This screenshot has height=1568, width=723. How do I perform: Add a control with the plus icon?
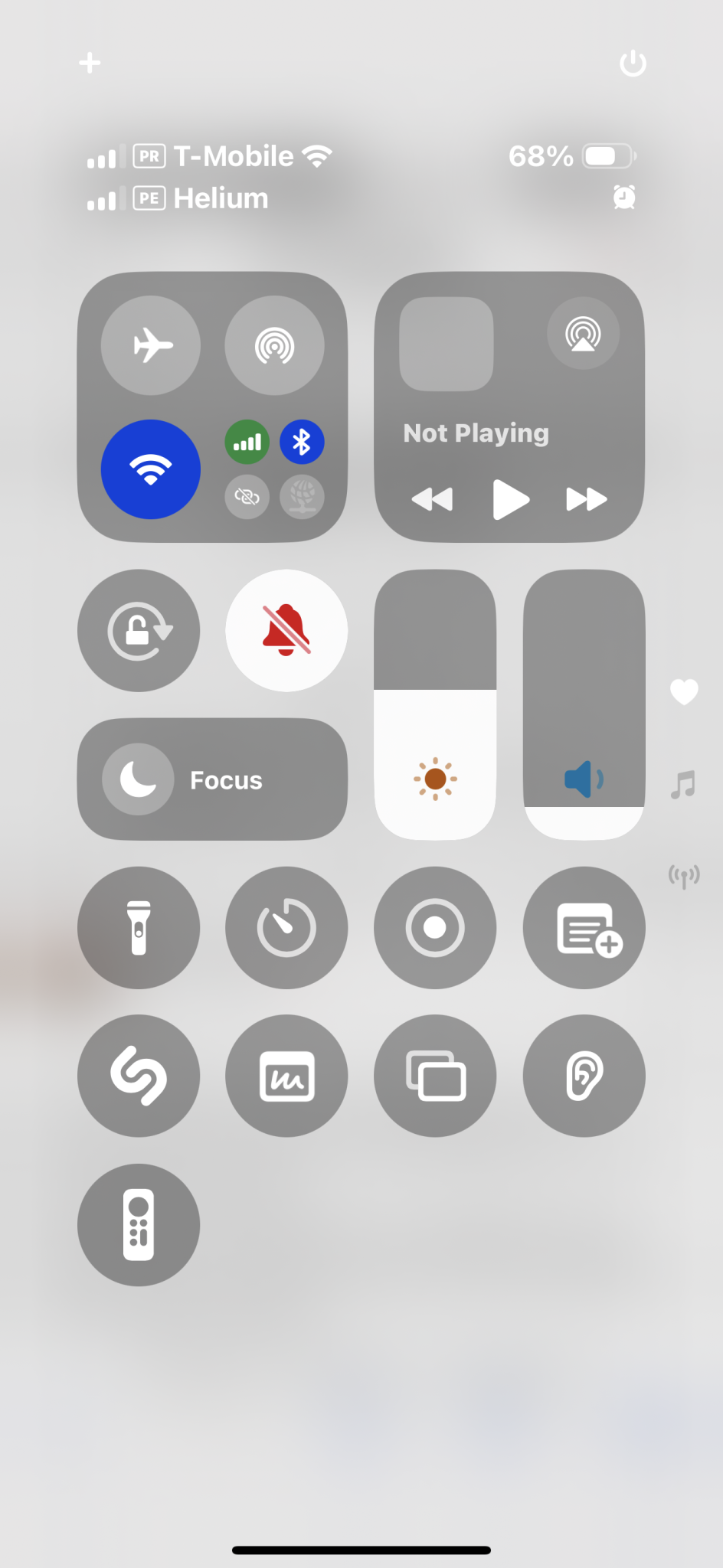coord(90,63)
